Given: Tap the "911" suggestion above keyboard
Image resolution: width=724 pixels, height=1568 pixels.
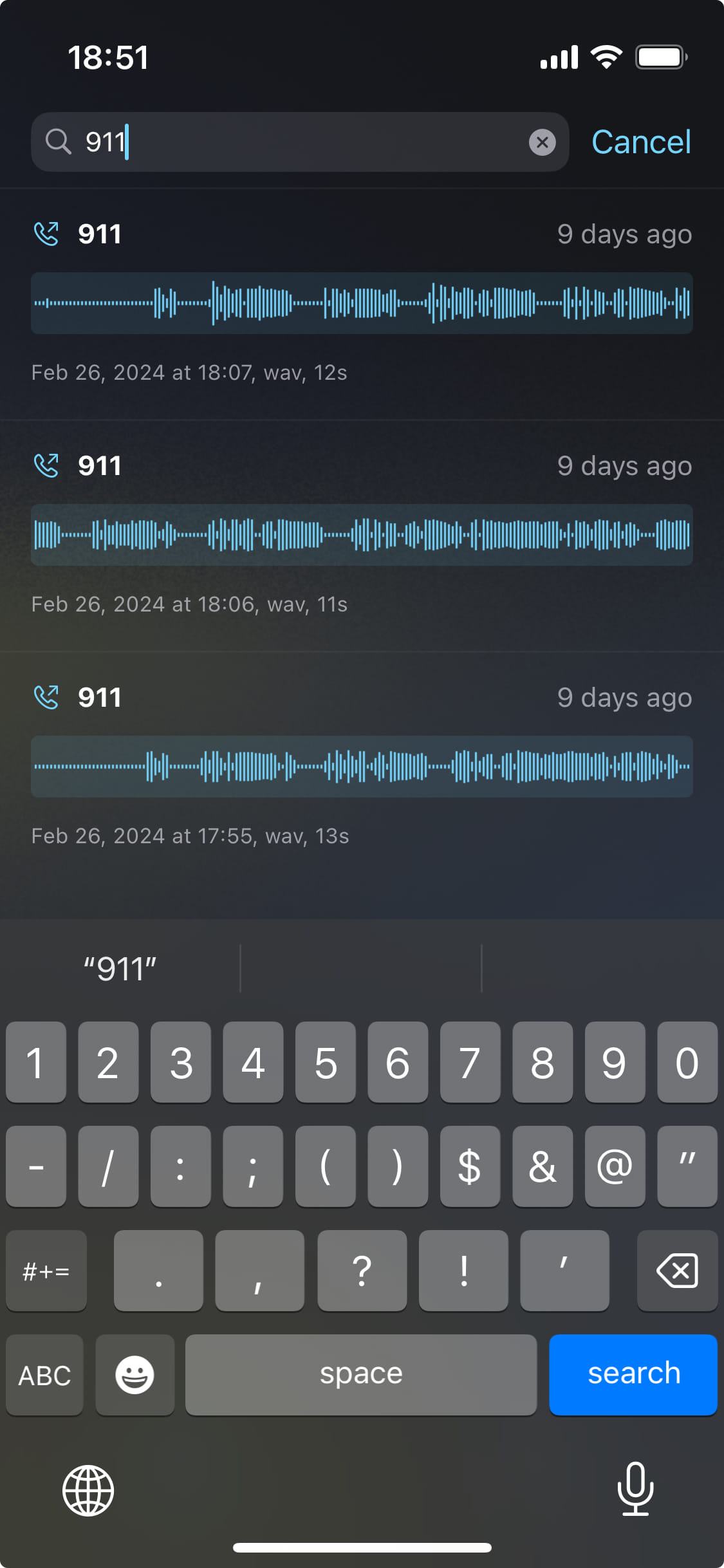Looking at the screenshot, I should point(120,968).
